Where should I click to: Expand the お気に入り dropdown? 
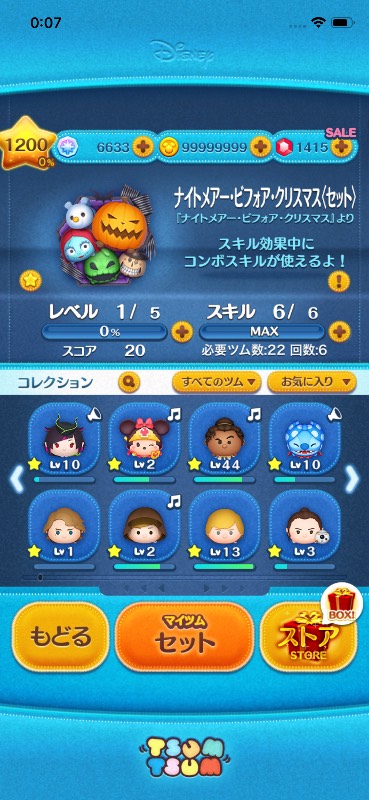311,382
